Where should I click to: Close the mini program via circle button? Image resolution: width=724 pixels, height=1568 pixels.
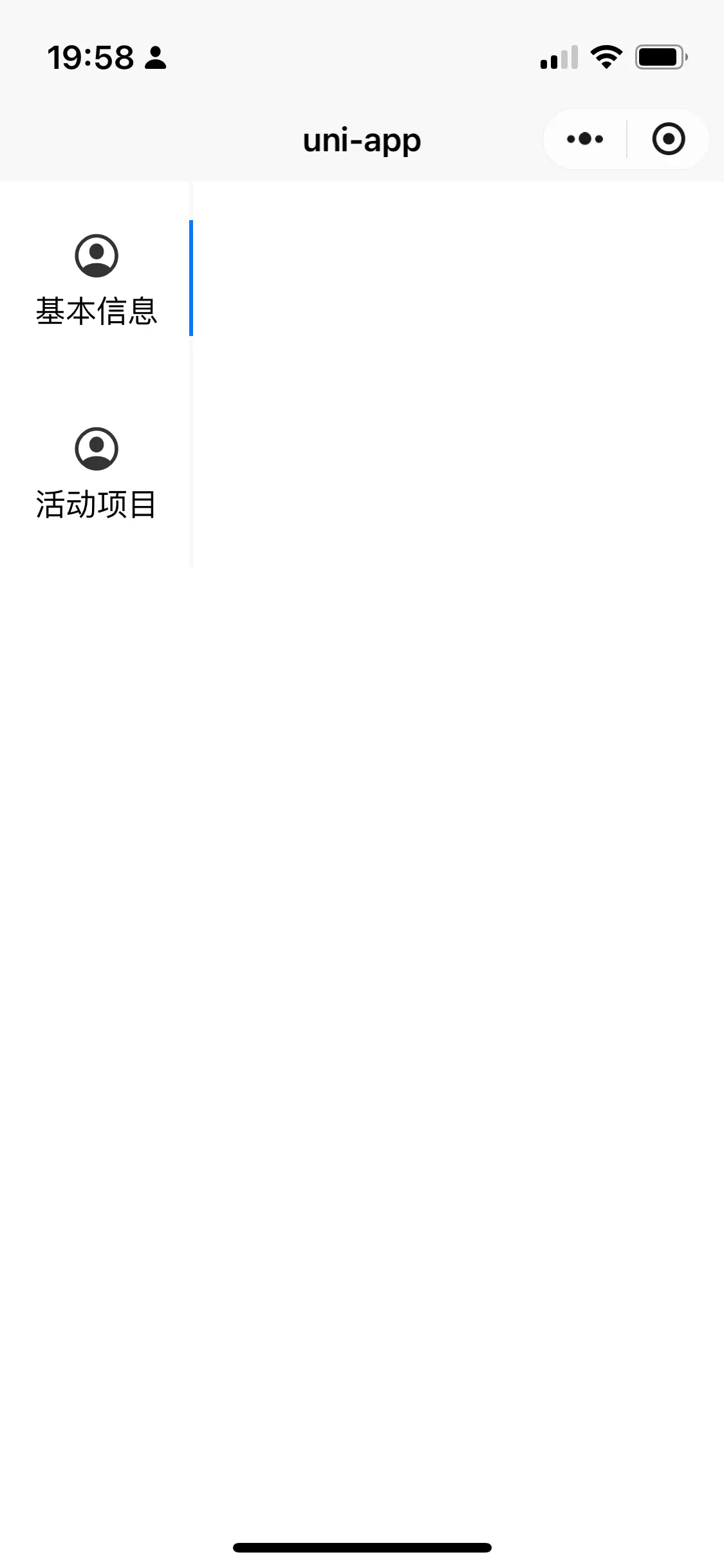pyautogui.click(x=669, y=139)
